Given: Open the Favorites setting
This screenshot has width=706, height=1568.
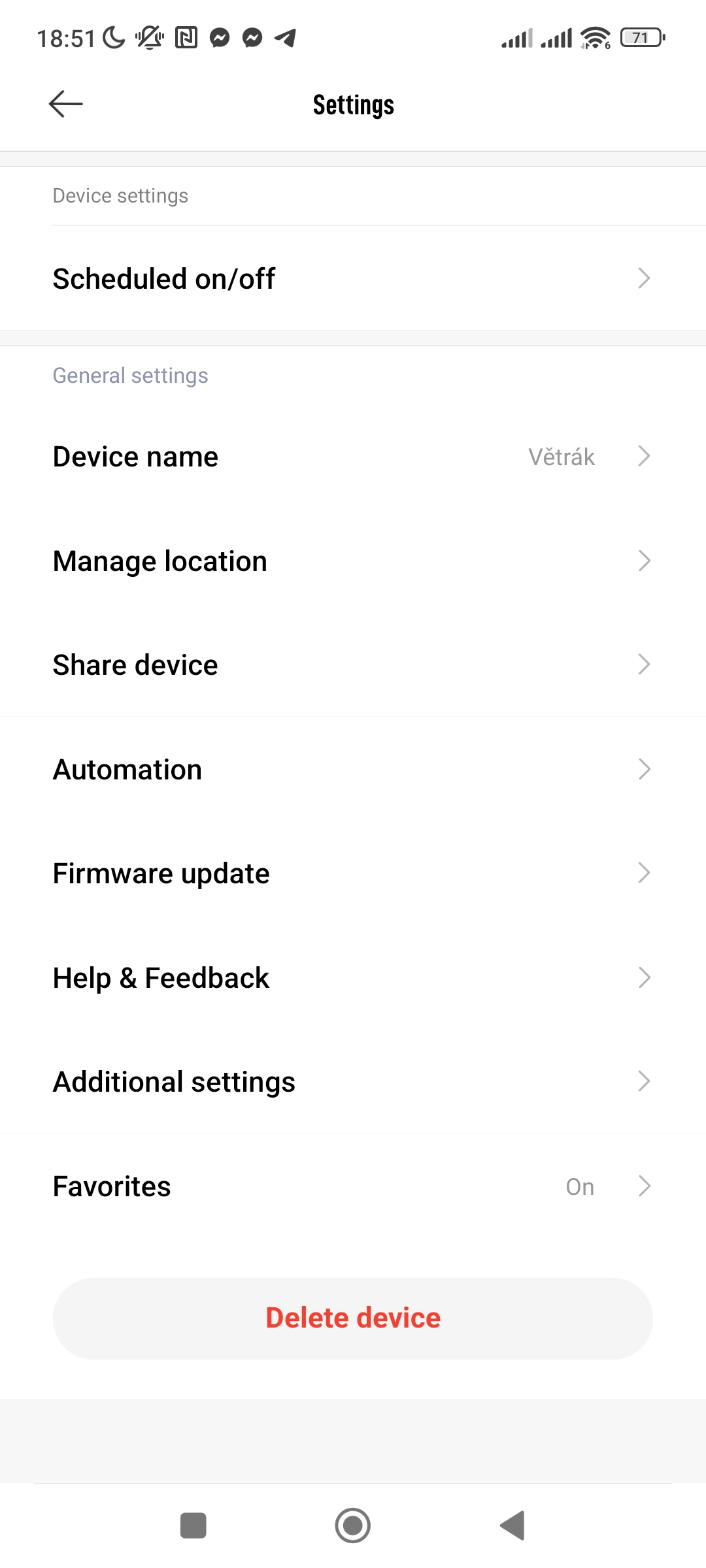Looking at the screenshot, I should tap(353, 1186).
